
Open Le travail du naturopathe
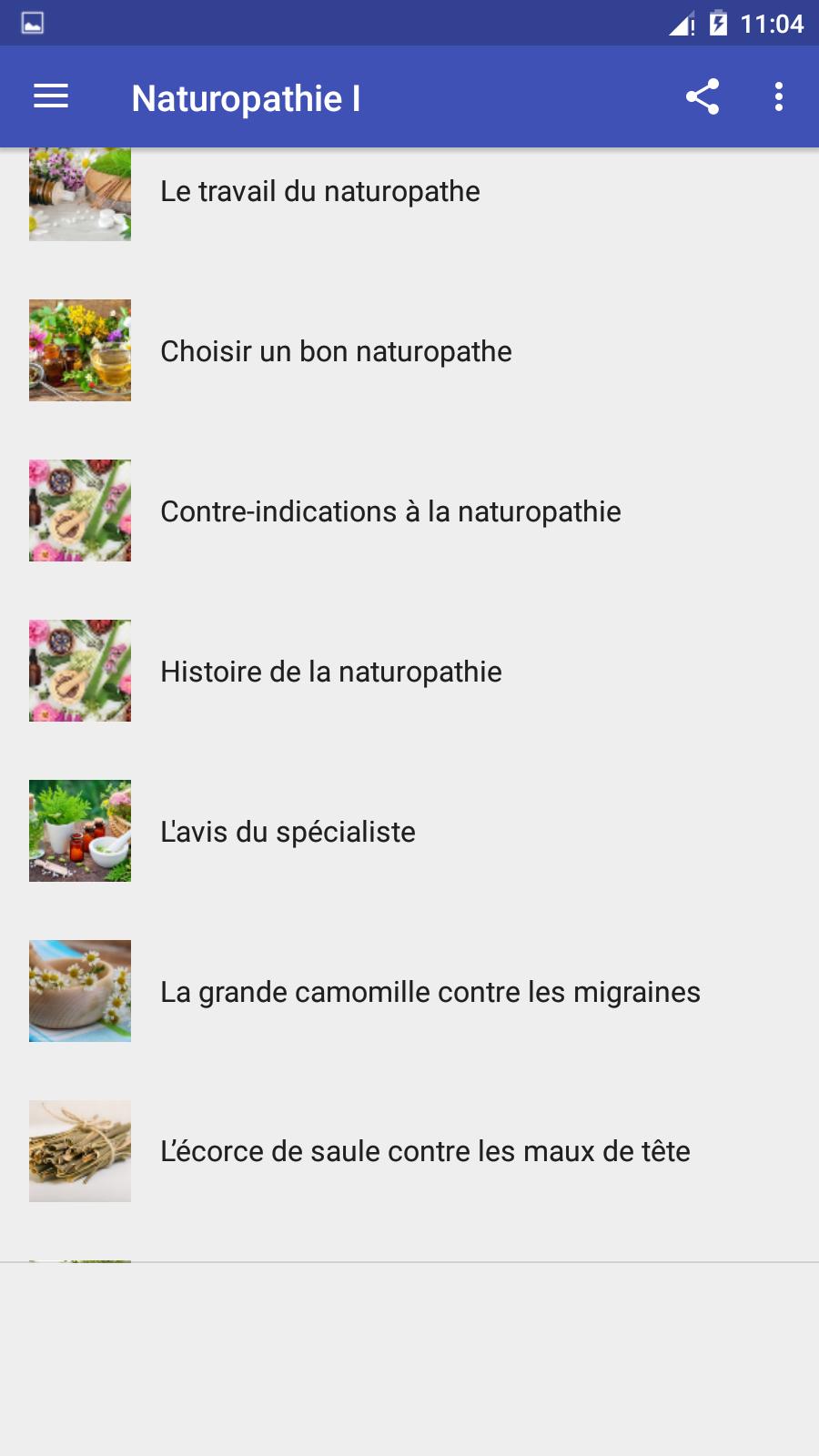409,192
